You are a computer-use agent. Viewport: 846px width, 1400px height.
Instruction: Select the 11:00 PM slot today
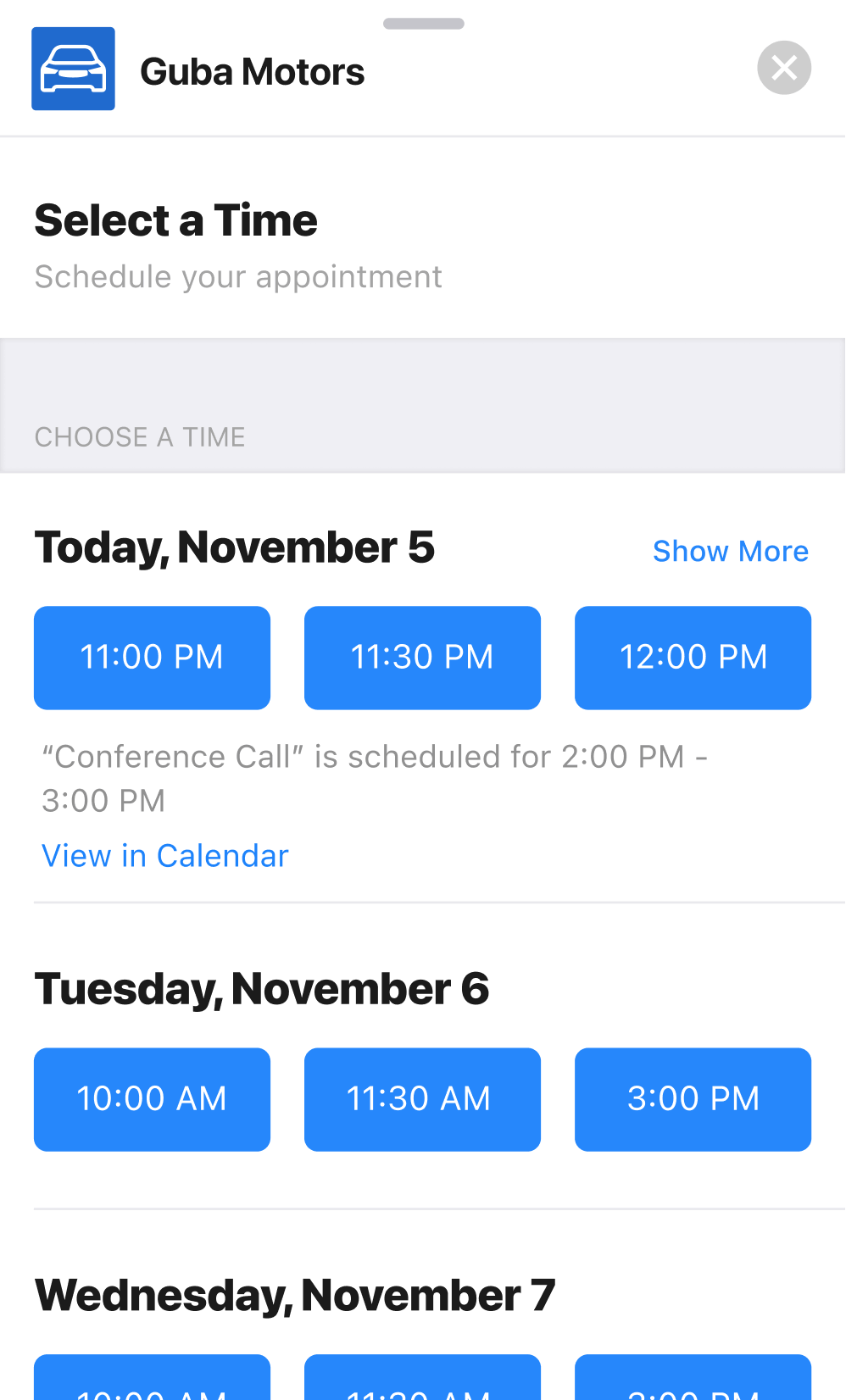pos(152,658)
